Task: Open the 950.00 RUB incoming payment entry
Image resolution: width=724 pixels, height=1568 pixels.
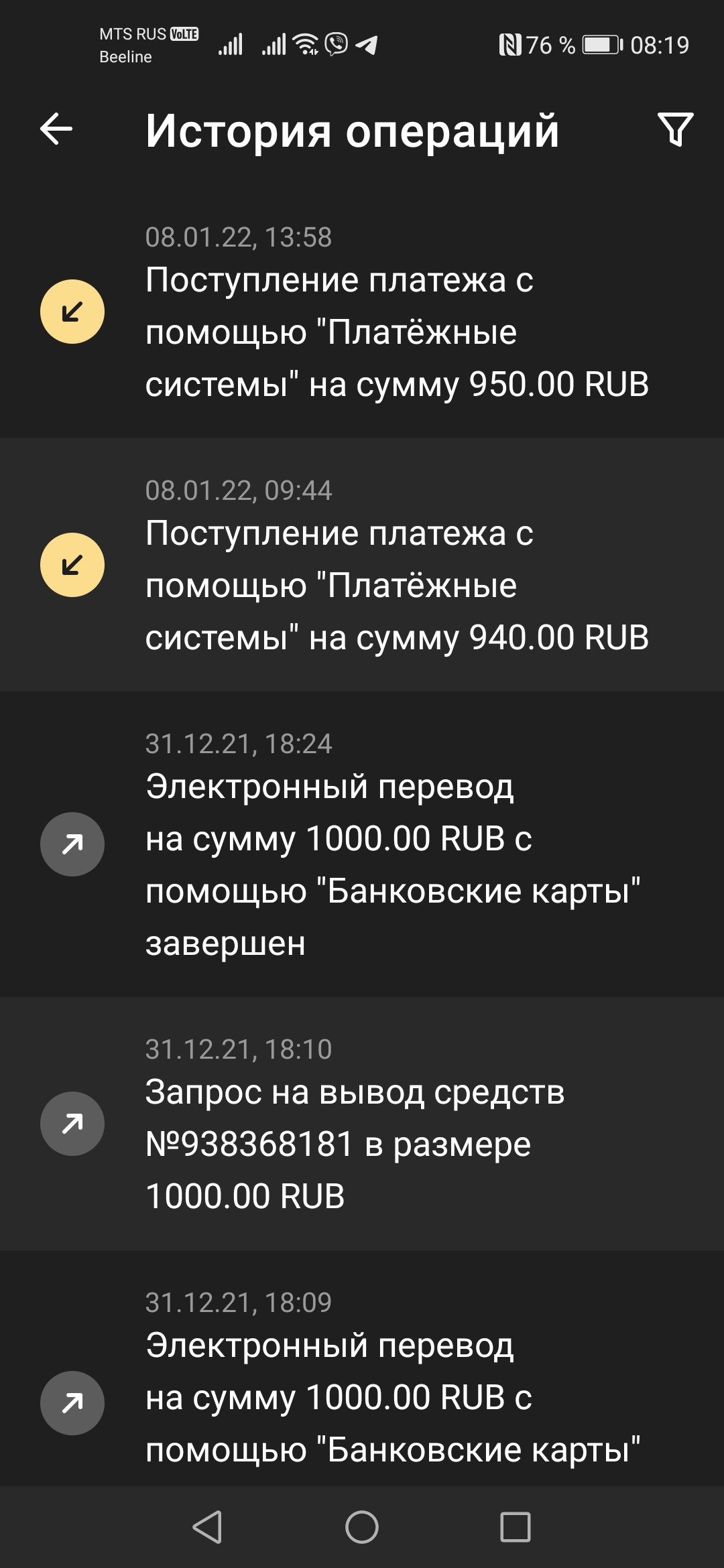Action: (362, 312)
